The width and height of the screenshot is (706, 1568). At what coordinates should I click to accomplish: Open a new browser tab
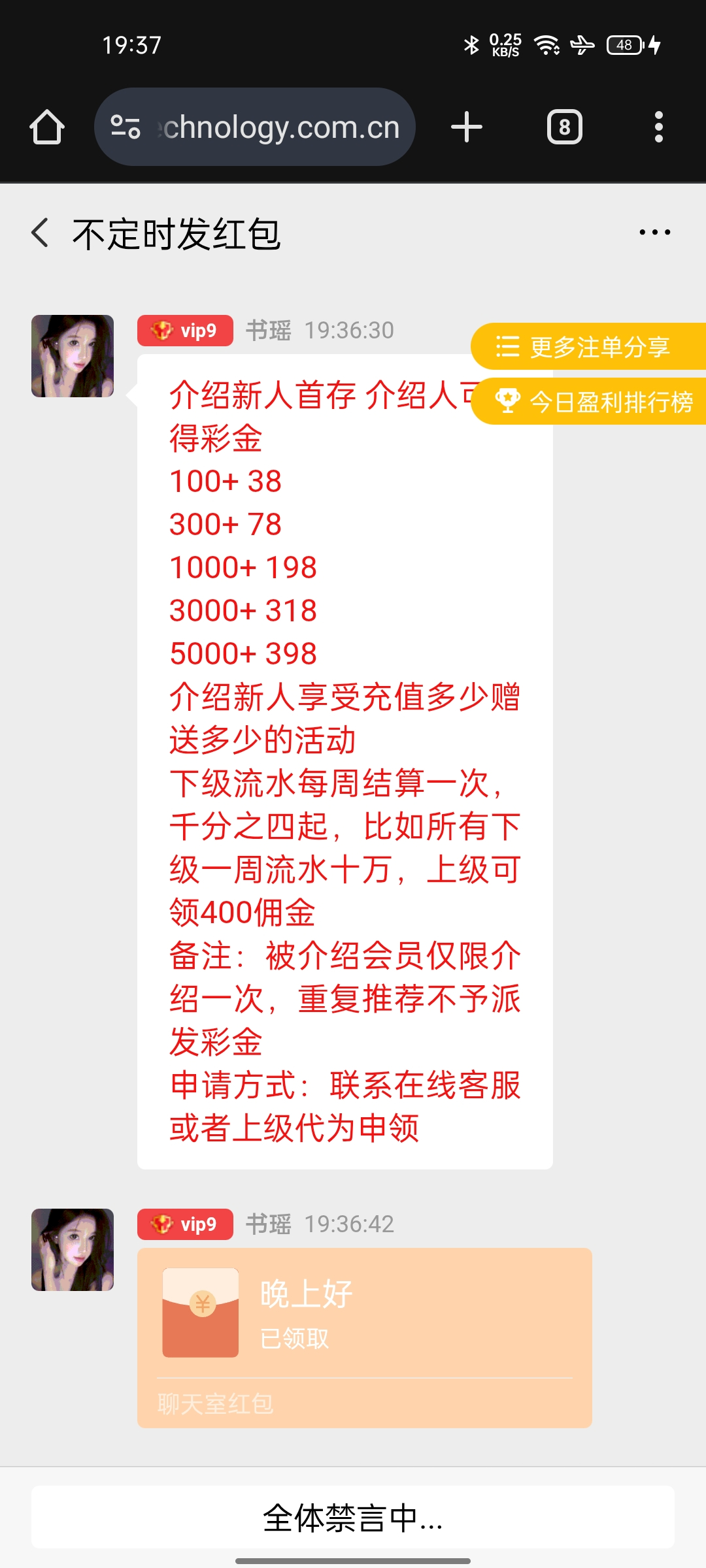coord(467,127)
